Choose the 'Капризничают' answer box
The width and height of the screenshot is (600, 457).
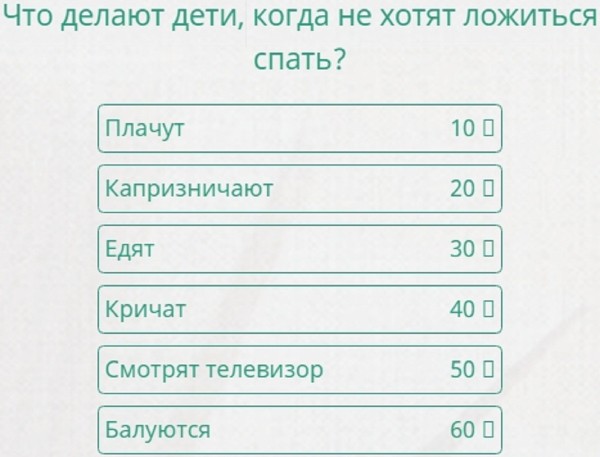[299, 189]
